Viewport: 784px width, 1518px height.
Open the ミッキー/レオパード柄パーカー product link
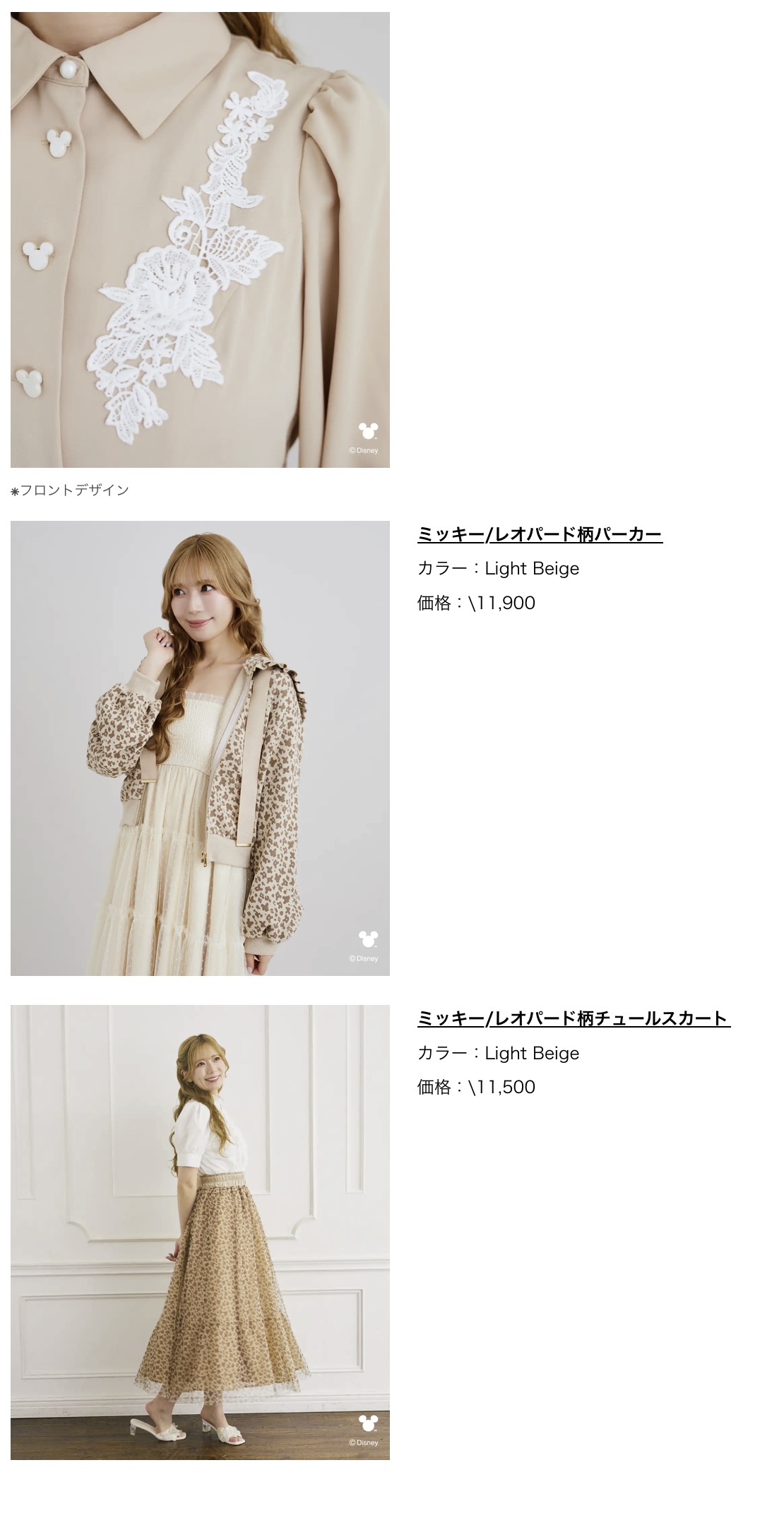pos(540,534)
